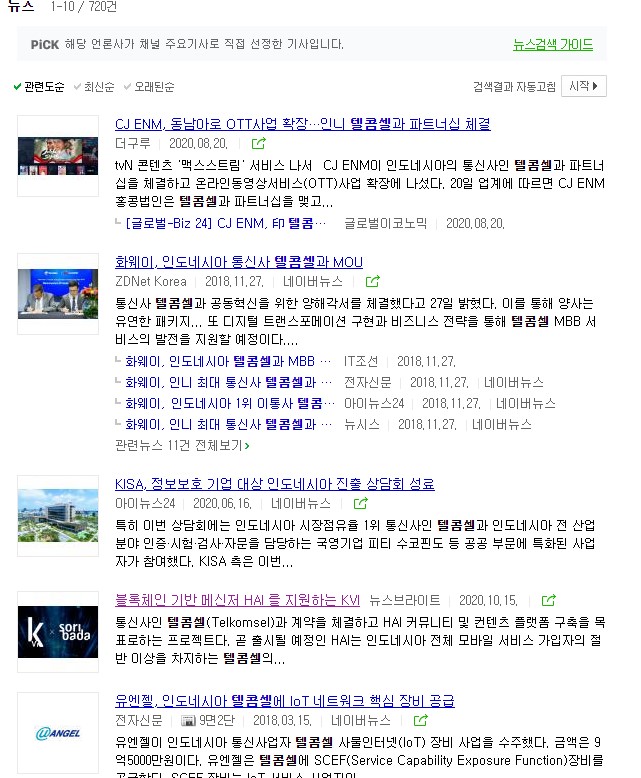
Task: Open 블록체인 기반 메신저 HAI article
Action: [x=237, y=600]
